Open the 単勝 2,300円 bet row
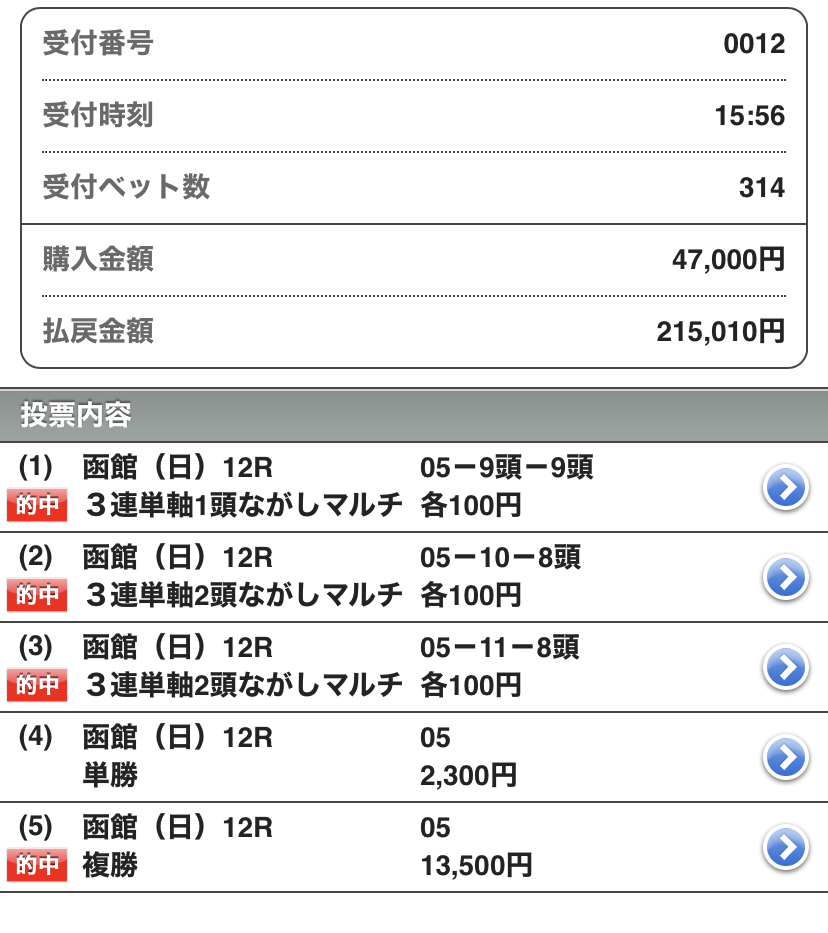 [x=786, y=757]
